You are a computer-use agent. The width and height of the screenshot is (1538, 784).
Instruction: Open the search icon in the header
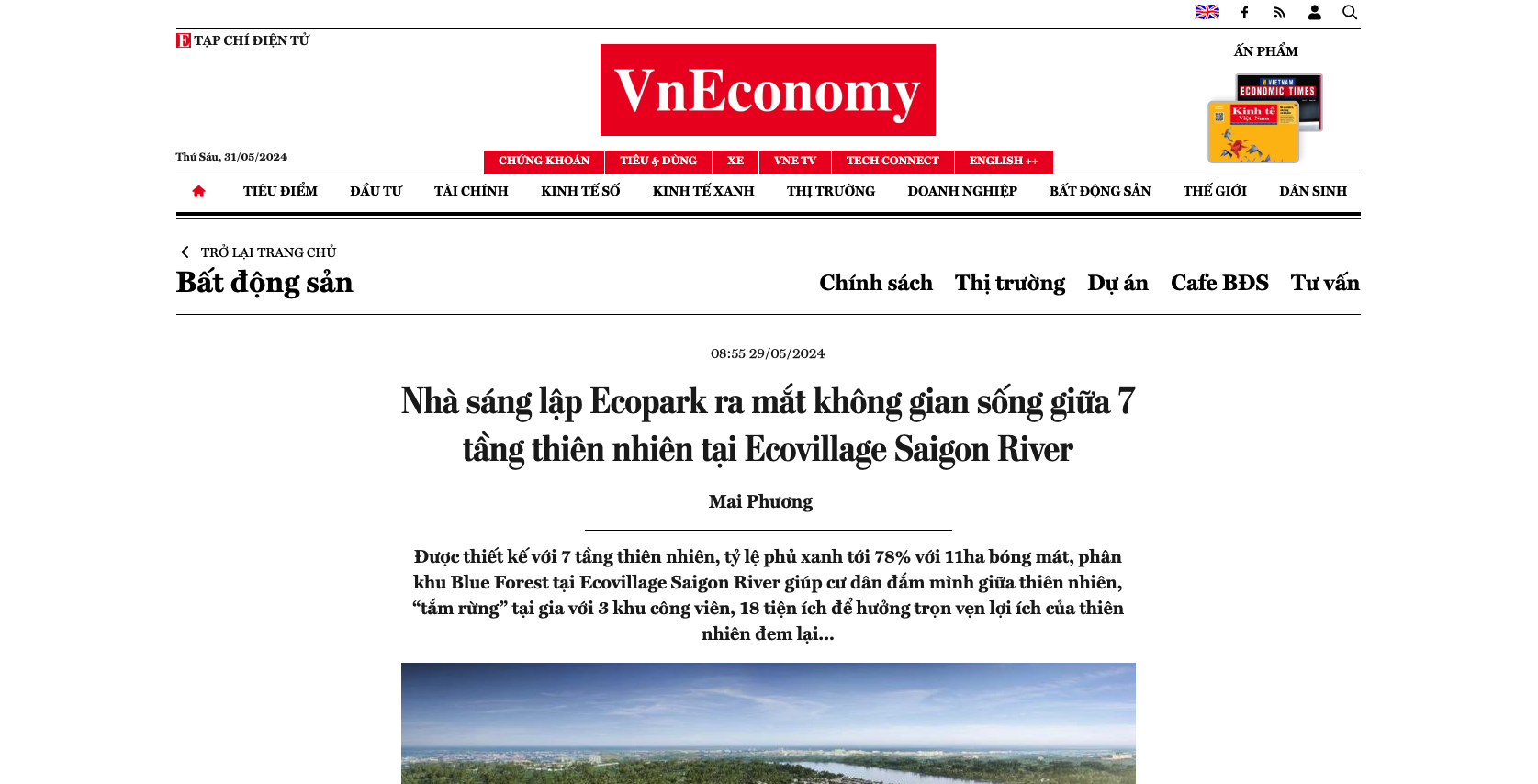(1349, 13)
